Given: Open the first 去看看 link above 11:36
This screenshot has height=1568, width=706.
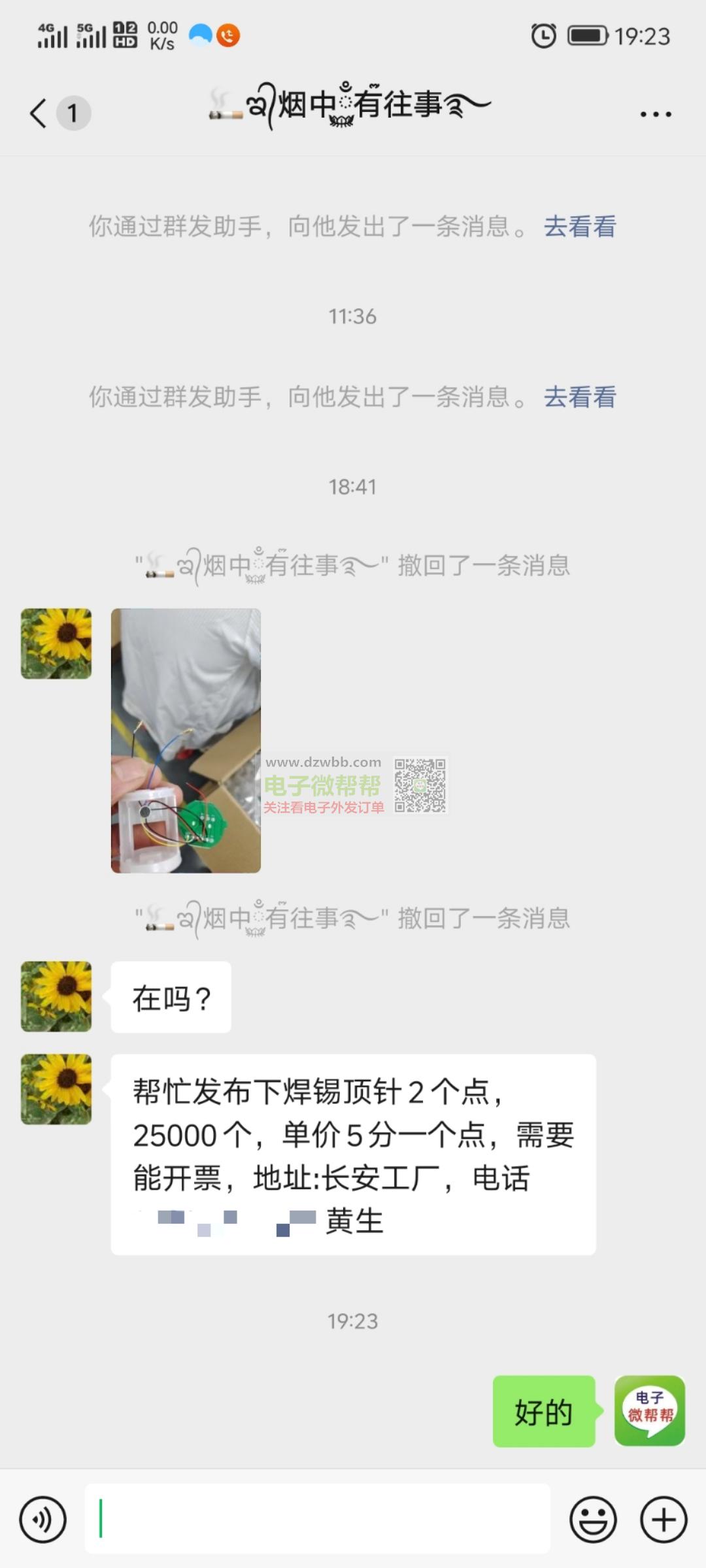Looking at the screenshot, I should 580,226.
